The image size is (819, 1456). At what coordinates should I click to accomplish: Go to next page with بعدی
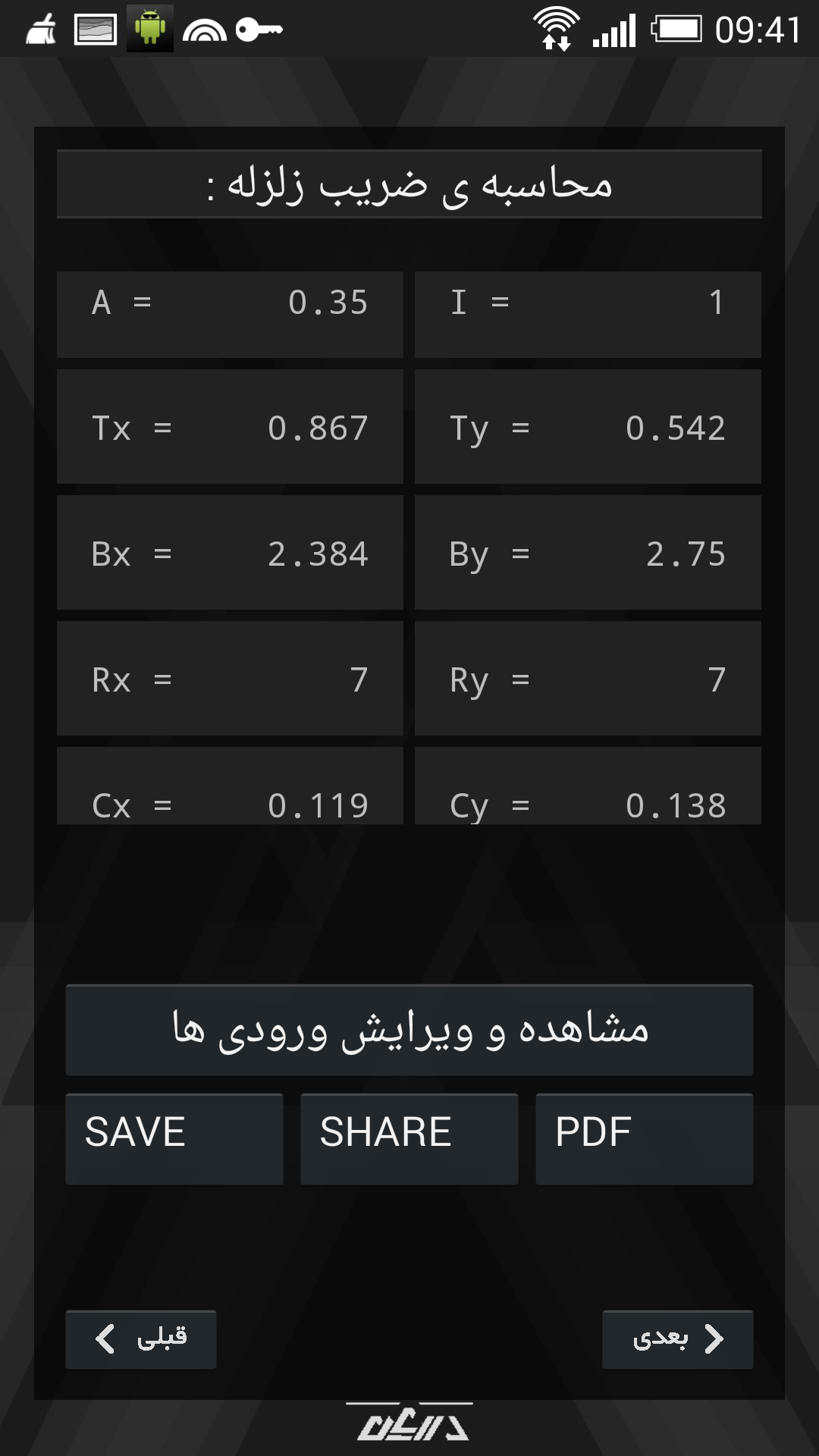click(x=678, y=1339)
